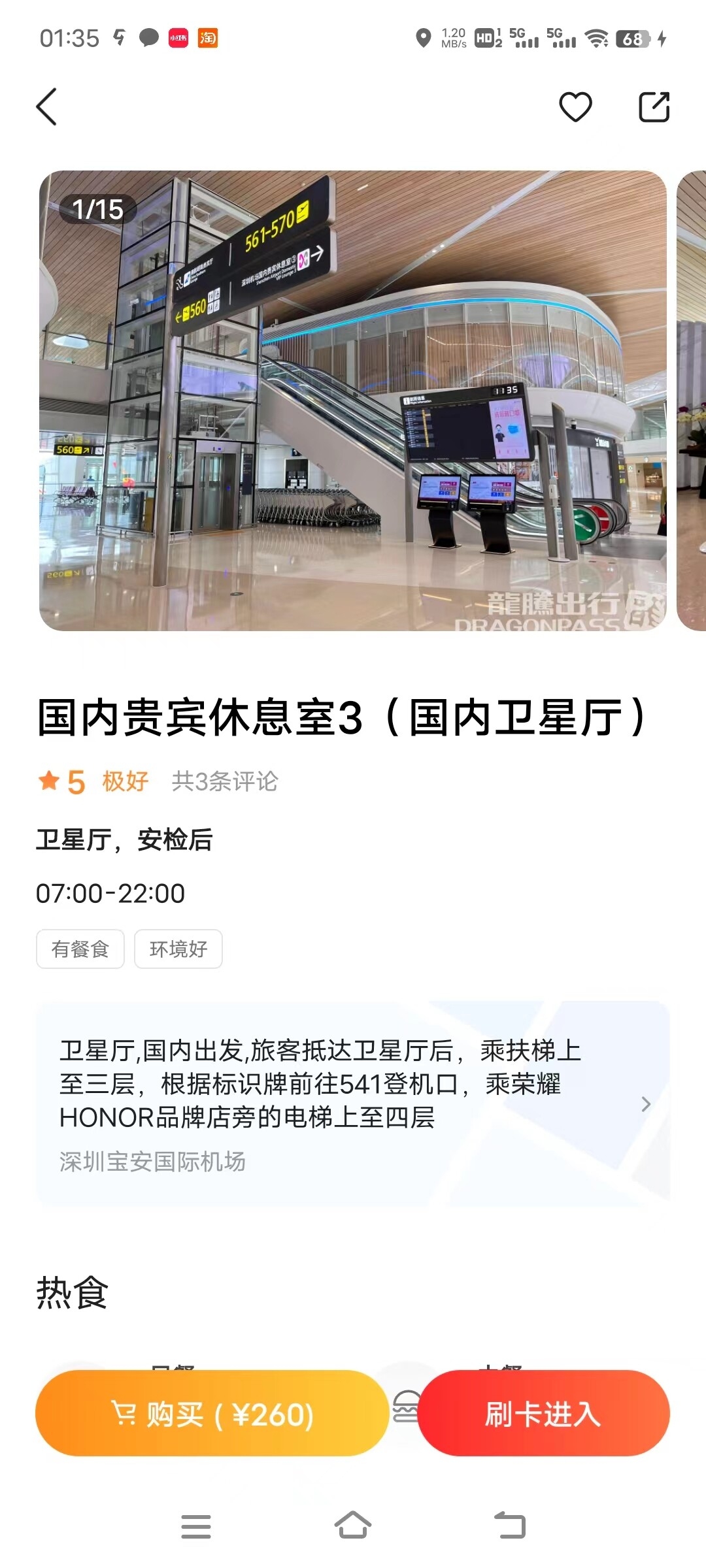706x1568 pixels.
Task: Share this lounge page
Action: [x=654, y=106]
